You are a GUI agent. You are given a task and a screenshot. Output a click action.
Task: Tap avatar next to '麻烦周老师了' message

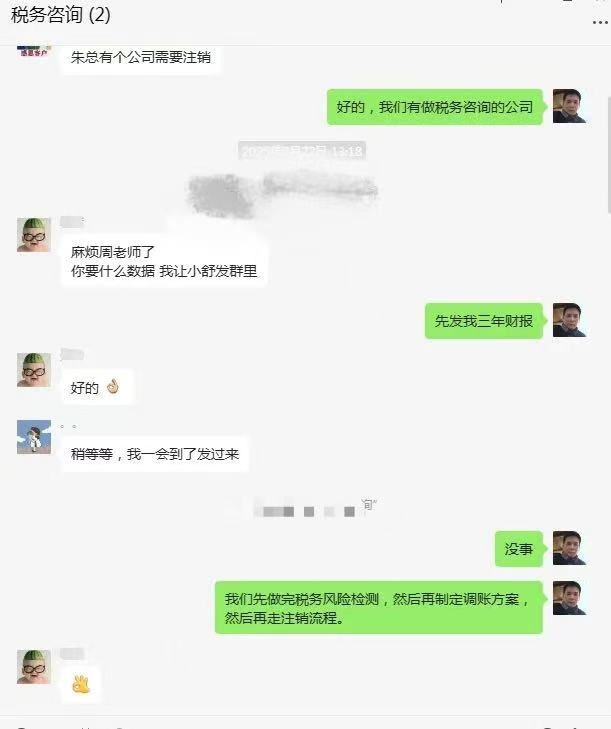34,235
